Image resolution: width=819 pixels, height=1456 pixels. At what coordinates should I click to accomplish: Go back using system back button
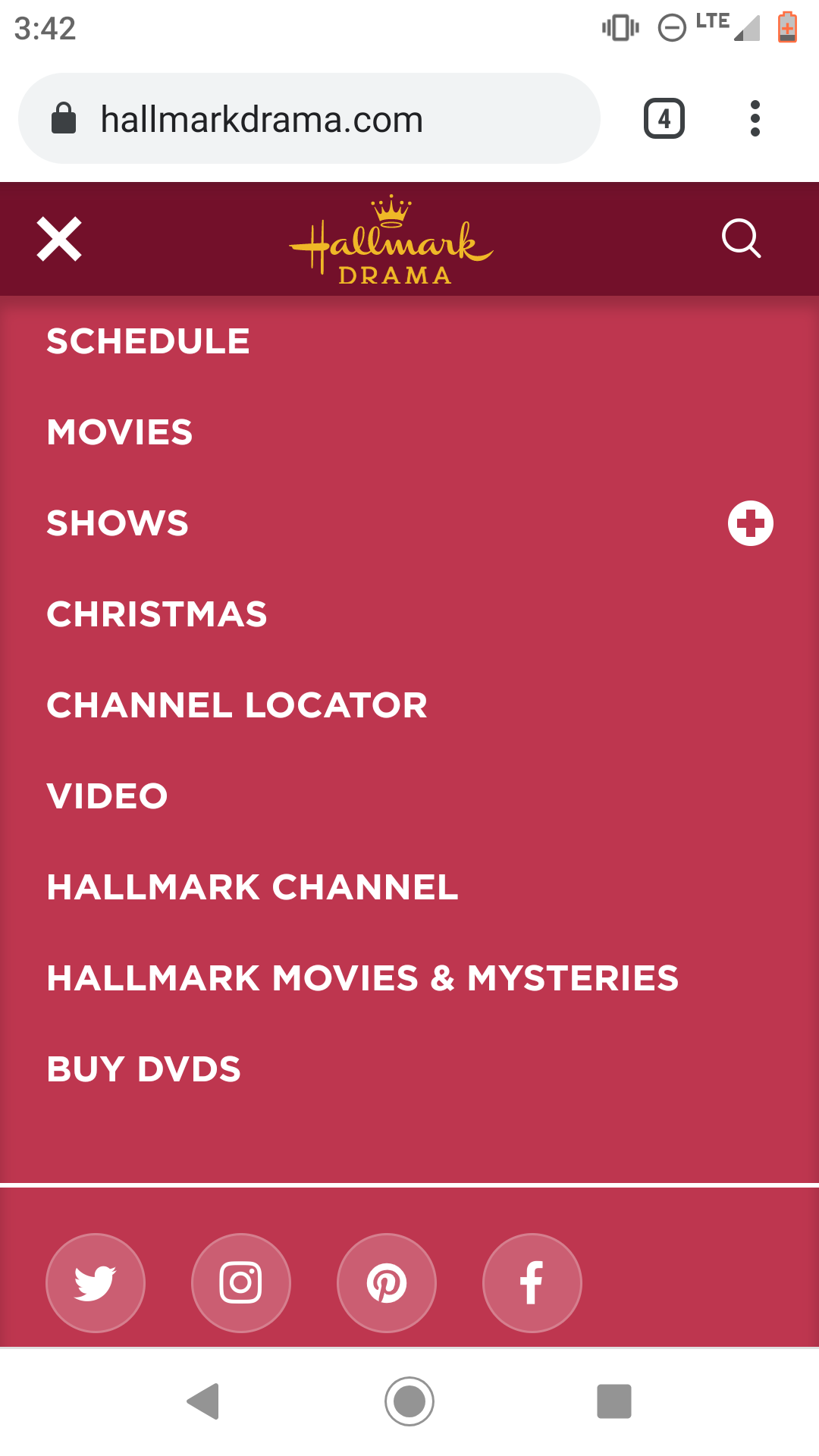click(203, 1401)
